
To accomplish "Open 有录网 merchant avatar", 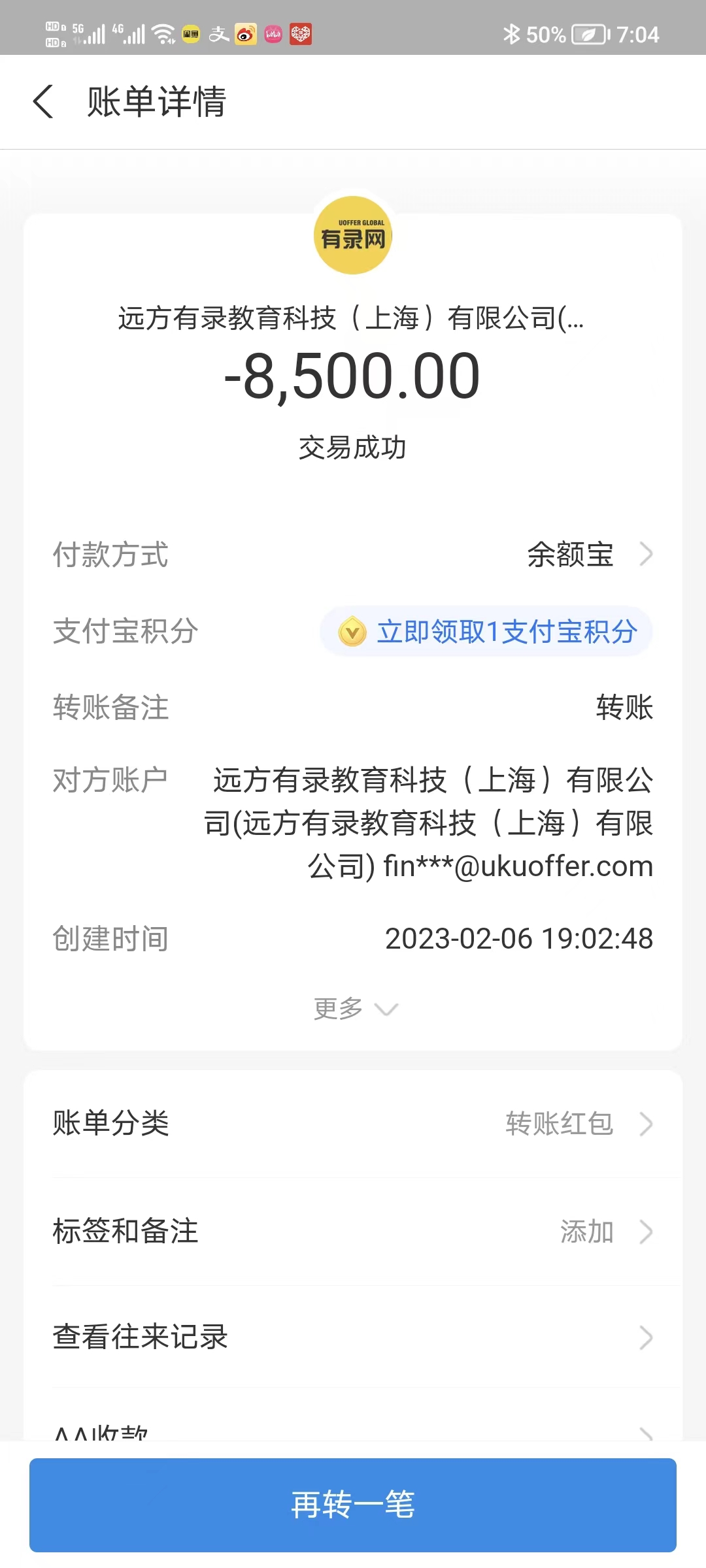I will [x=353, y=235].
